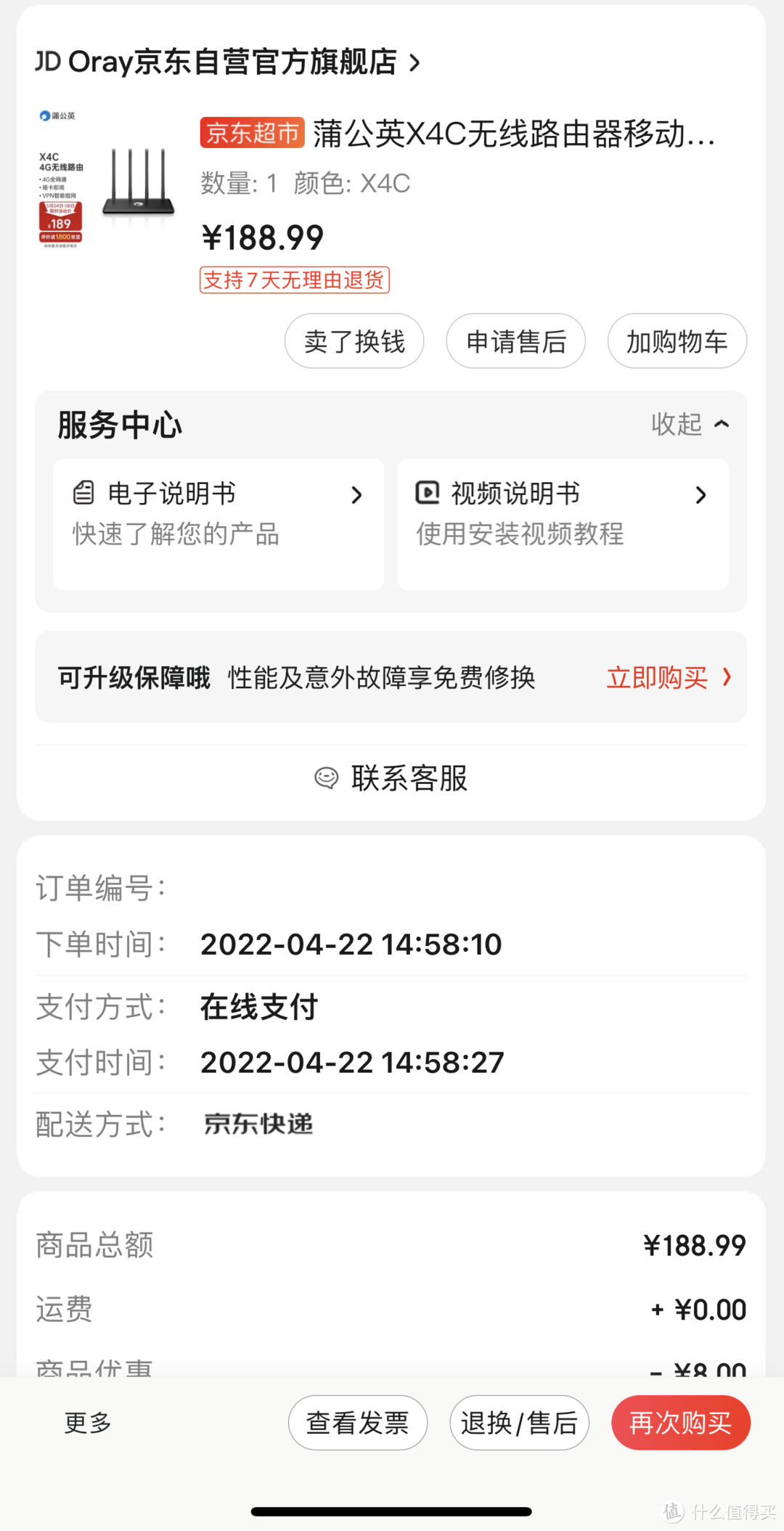Click the 卖了换钱 button

coord(354,341)
